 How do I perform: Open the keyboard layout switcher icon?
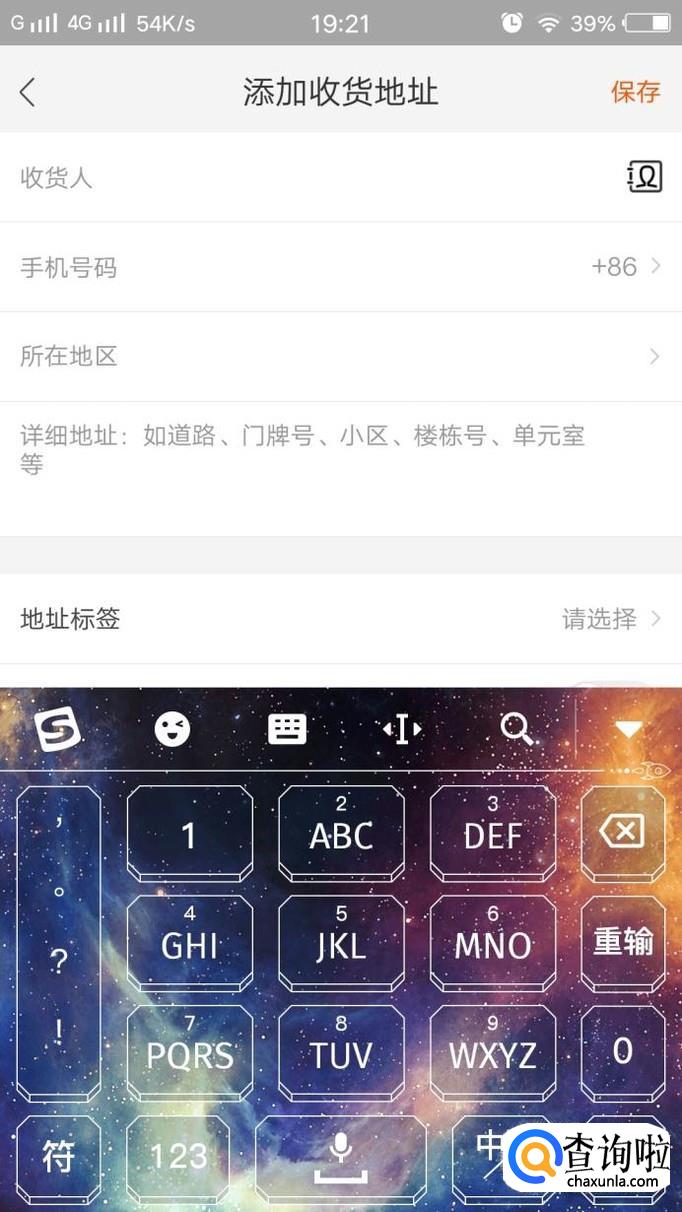(287, 730)
